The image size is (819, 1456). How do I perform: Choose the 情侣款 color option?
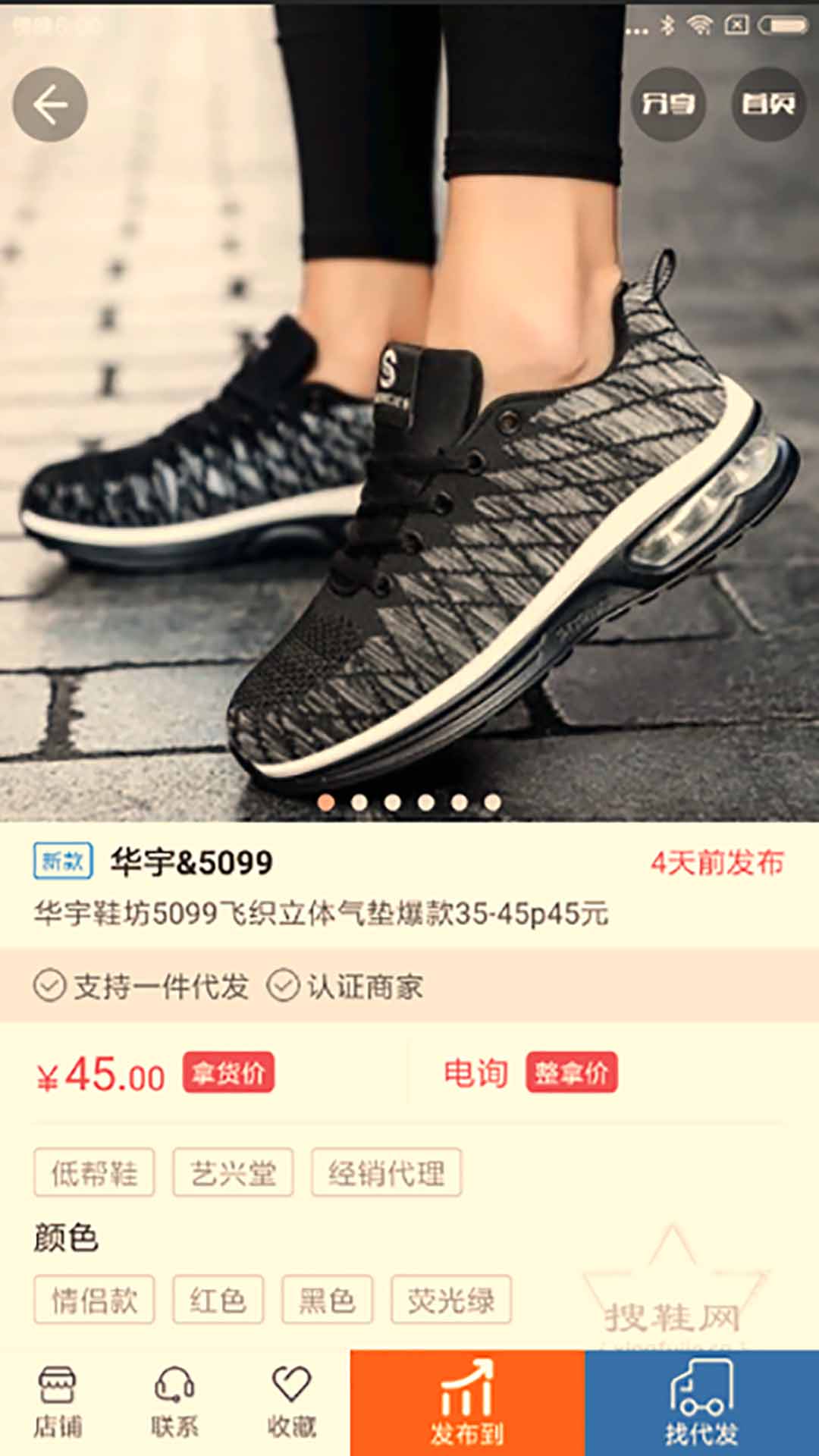coord(95,1298)
